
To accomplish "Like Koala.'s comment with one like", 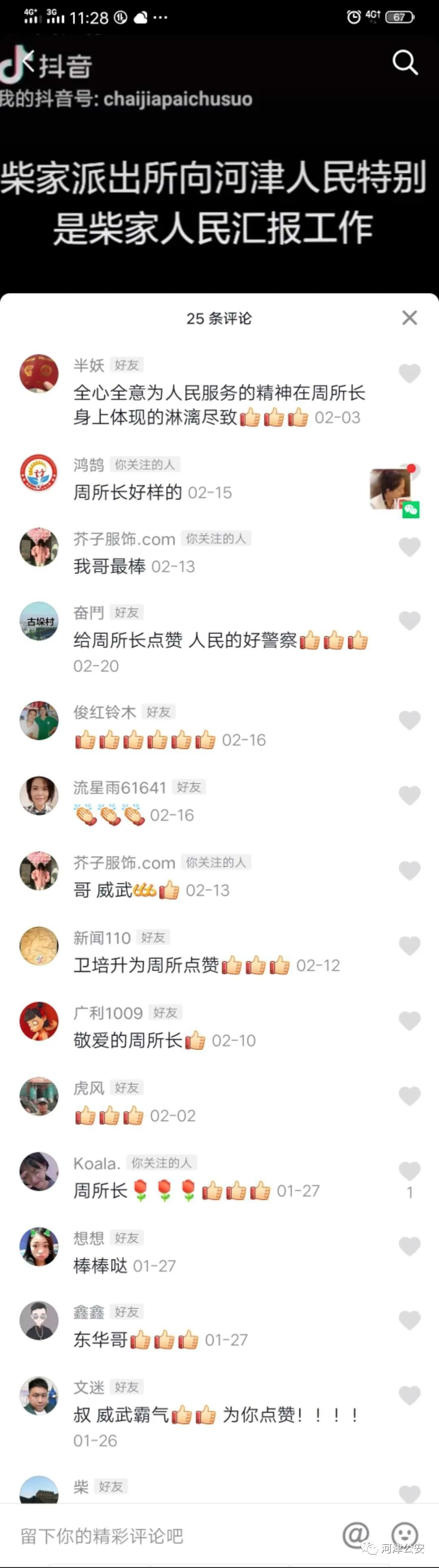I will coord(410,1171).
